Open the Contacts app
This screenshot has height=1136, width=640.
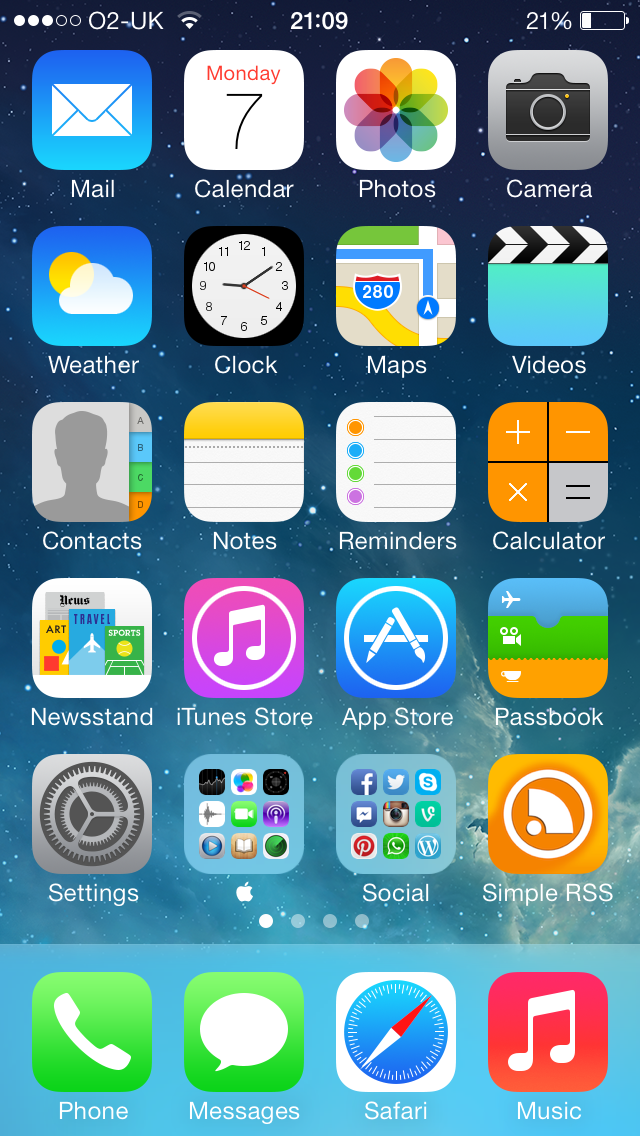92,462
